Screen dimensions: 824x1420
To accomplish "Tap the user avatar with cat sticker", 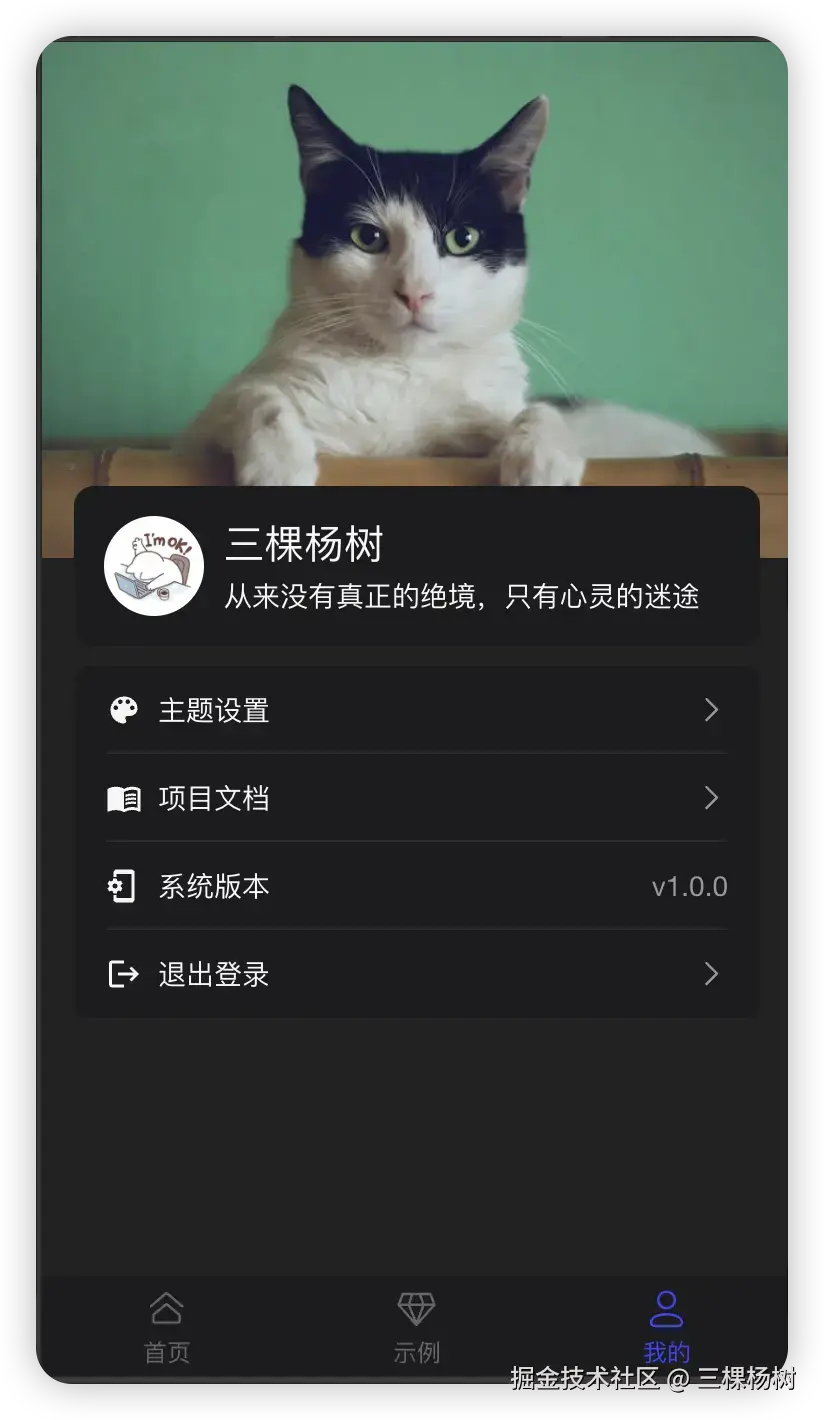I will pyautogui.click(x=154, y=566).
